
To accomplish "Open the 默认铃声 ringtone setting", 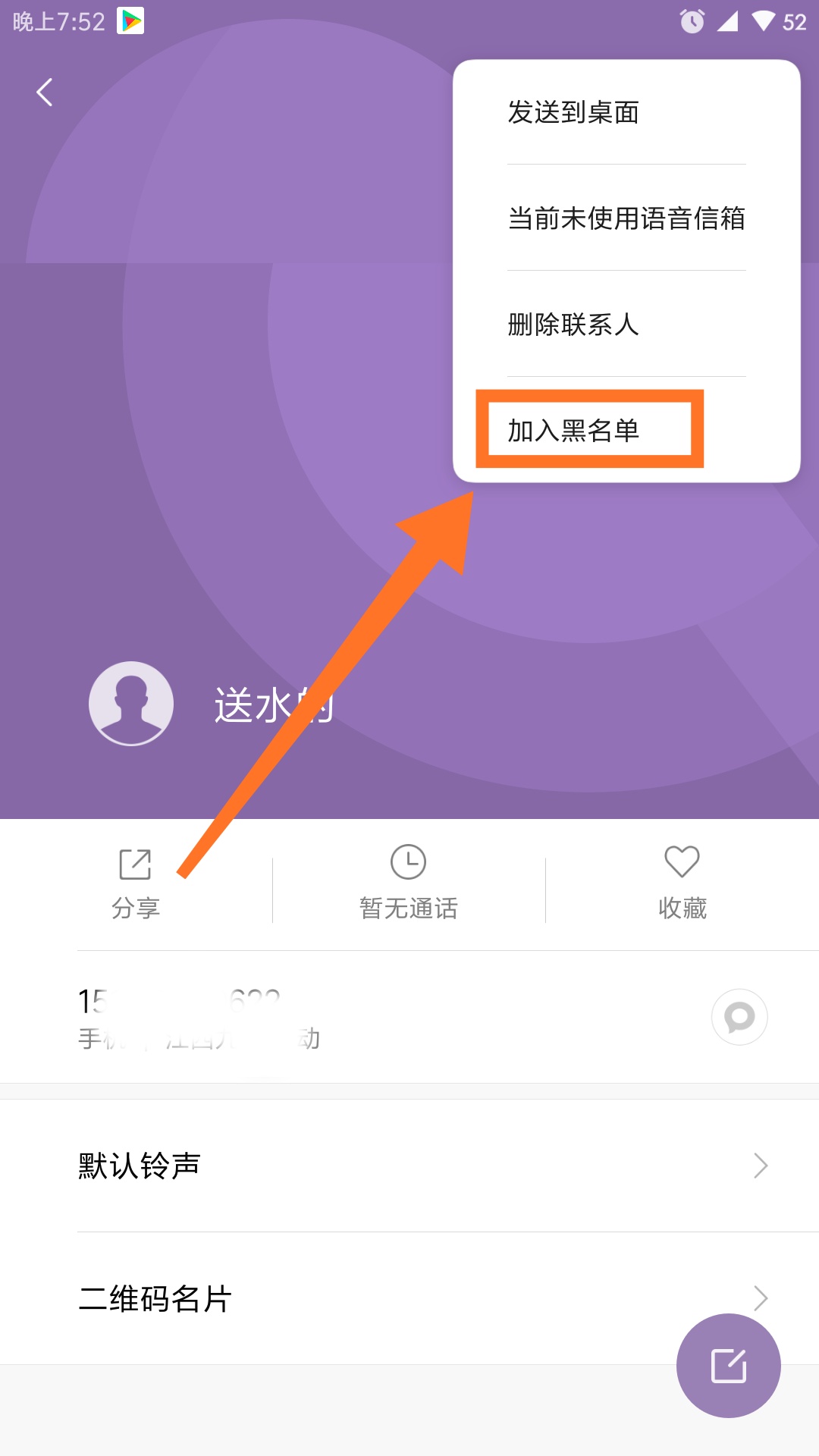I will click(x=409, y=1166).
